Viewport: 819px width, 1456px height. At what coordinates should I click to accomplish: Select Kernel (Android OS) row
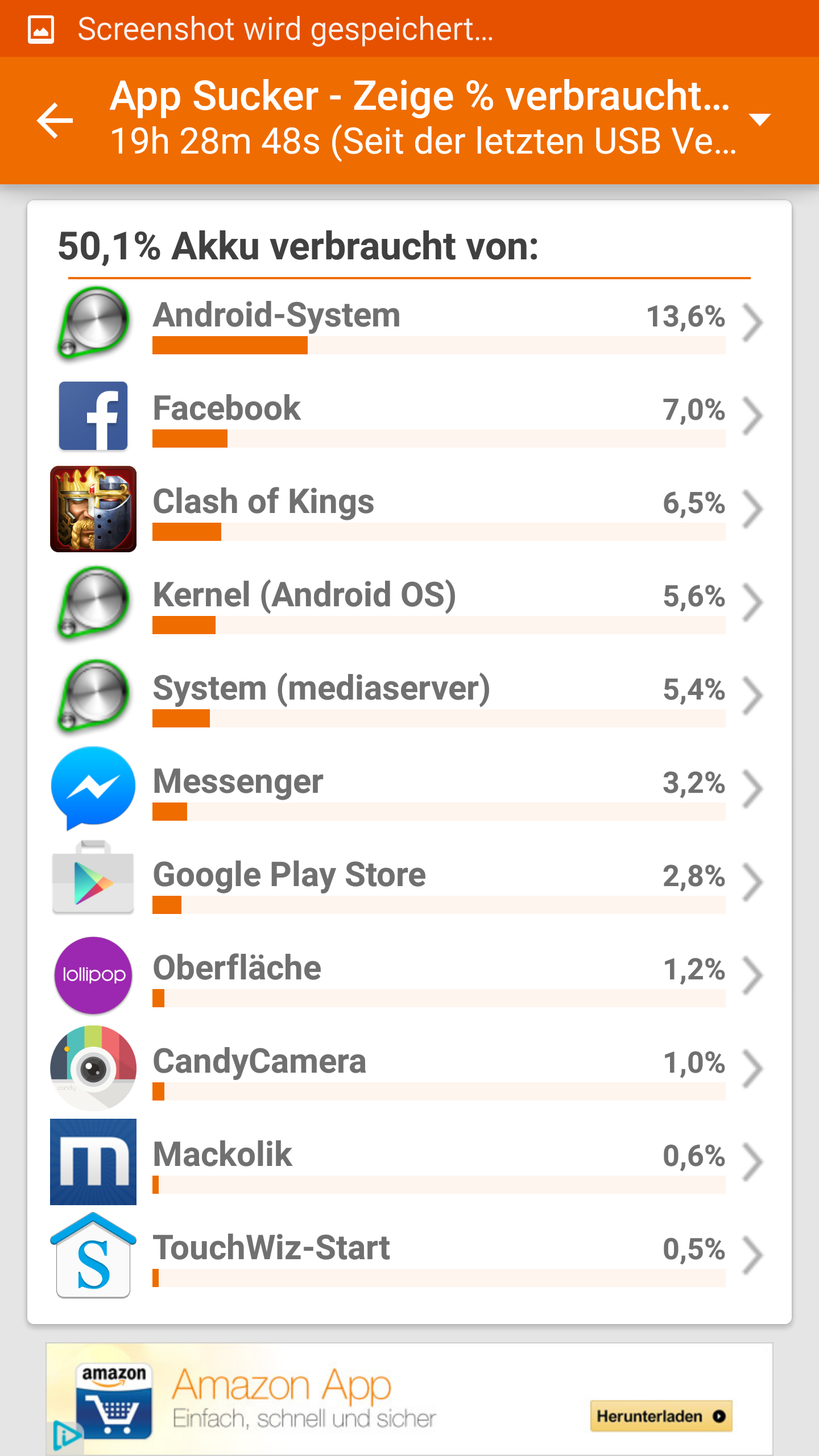(409, 602)
